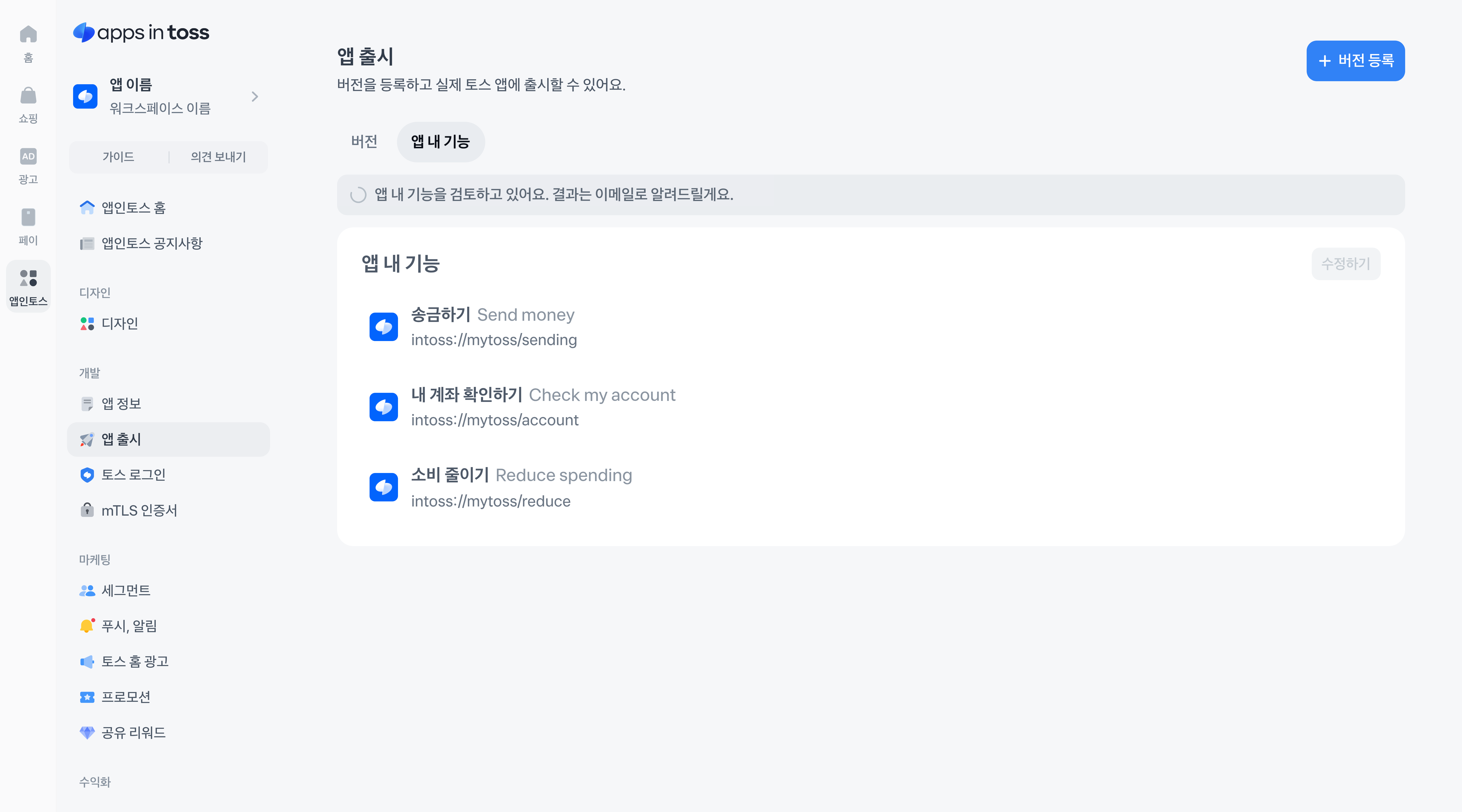This screenshot has height=812, width=1462.
Task: Open the 디자인 menu item
Action: click(119, 324)
